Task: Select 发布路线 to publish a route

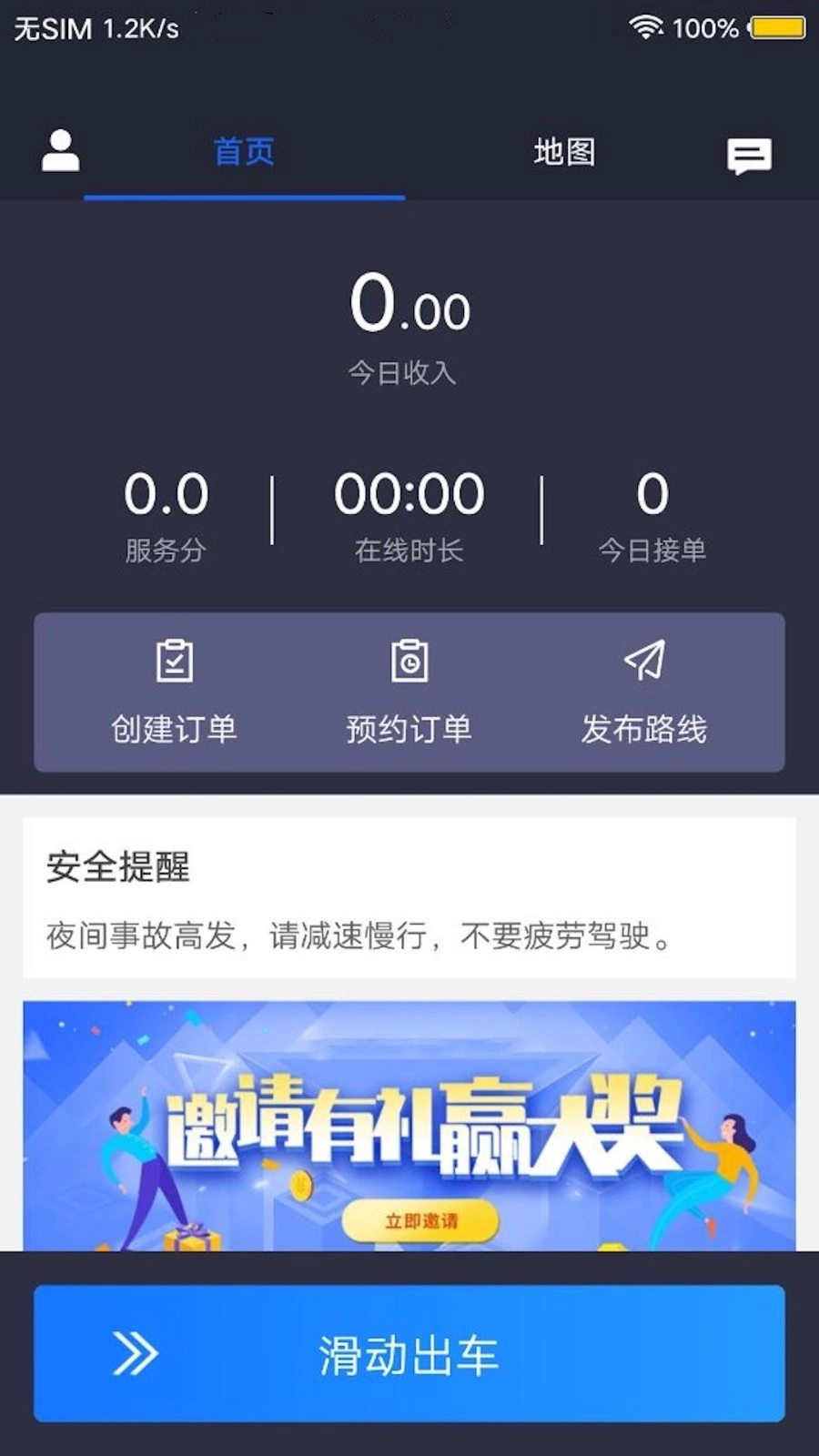Action: 644,693
